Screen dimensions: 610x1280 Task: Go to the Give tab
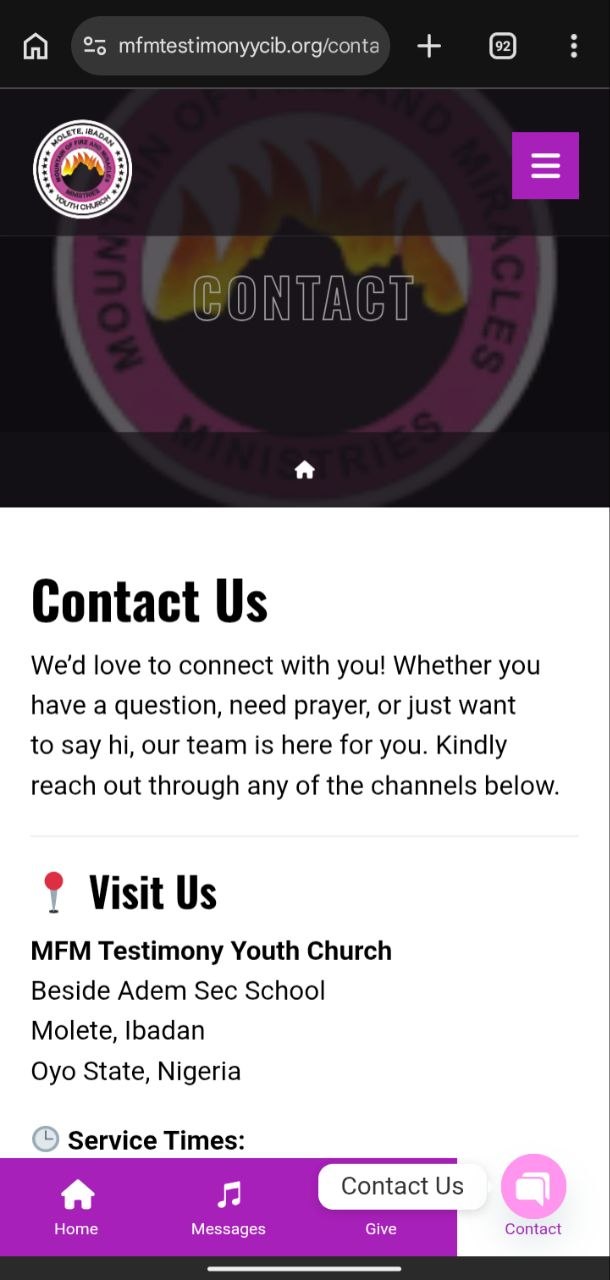(381, 1228)
